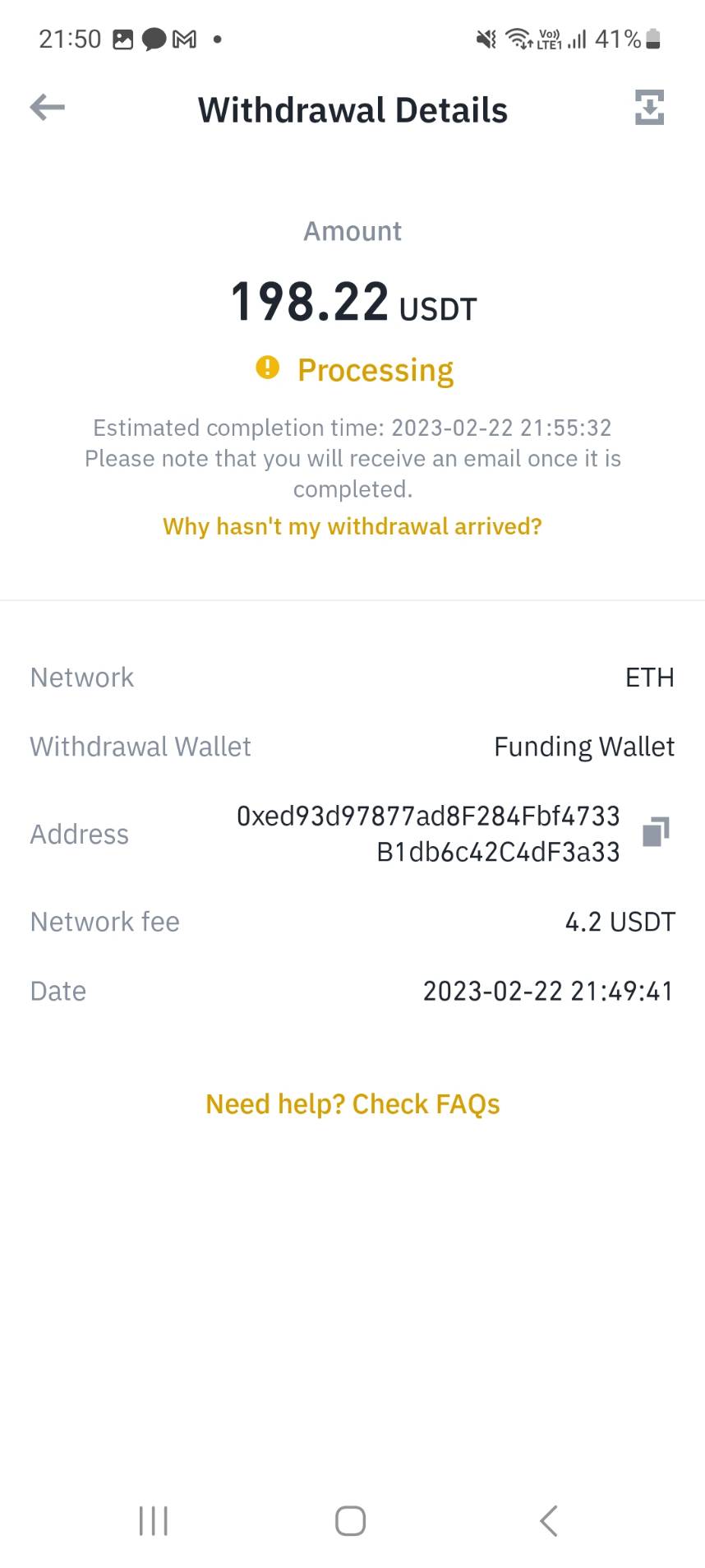Go back from Withdrawal Details
Image resolution: width=705 pixels, height=1568 pixels.
47,108
